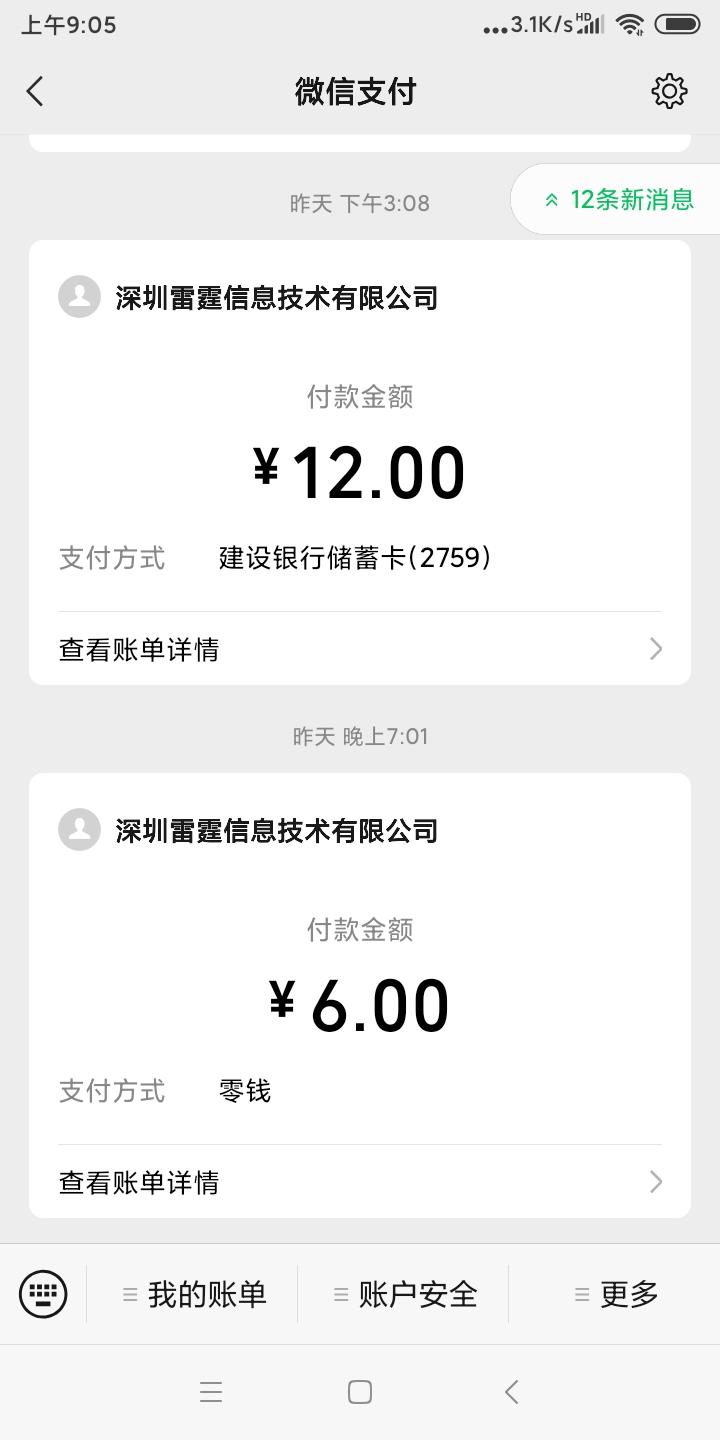Click the back arrow to exit 微信支付
720x1440 pixels.
tap(35, 90)
